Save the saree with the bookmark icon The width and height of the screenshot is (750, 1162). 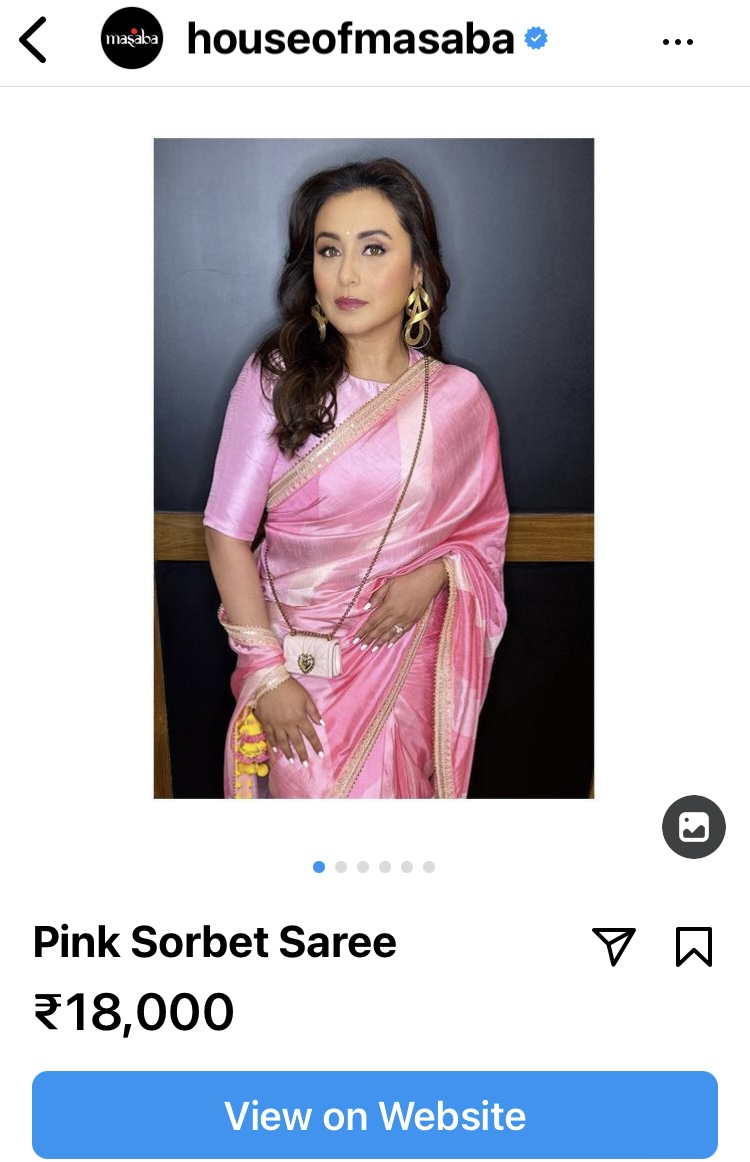[x=693, y=946]
